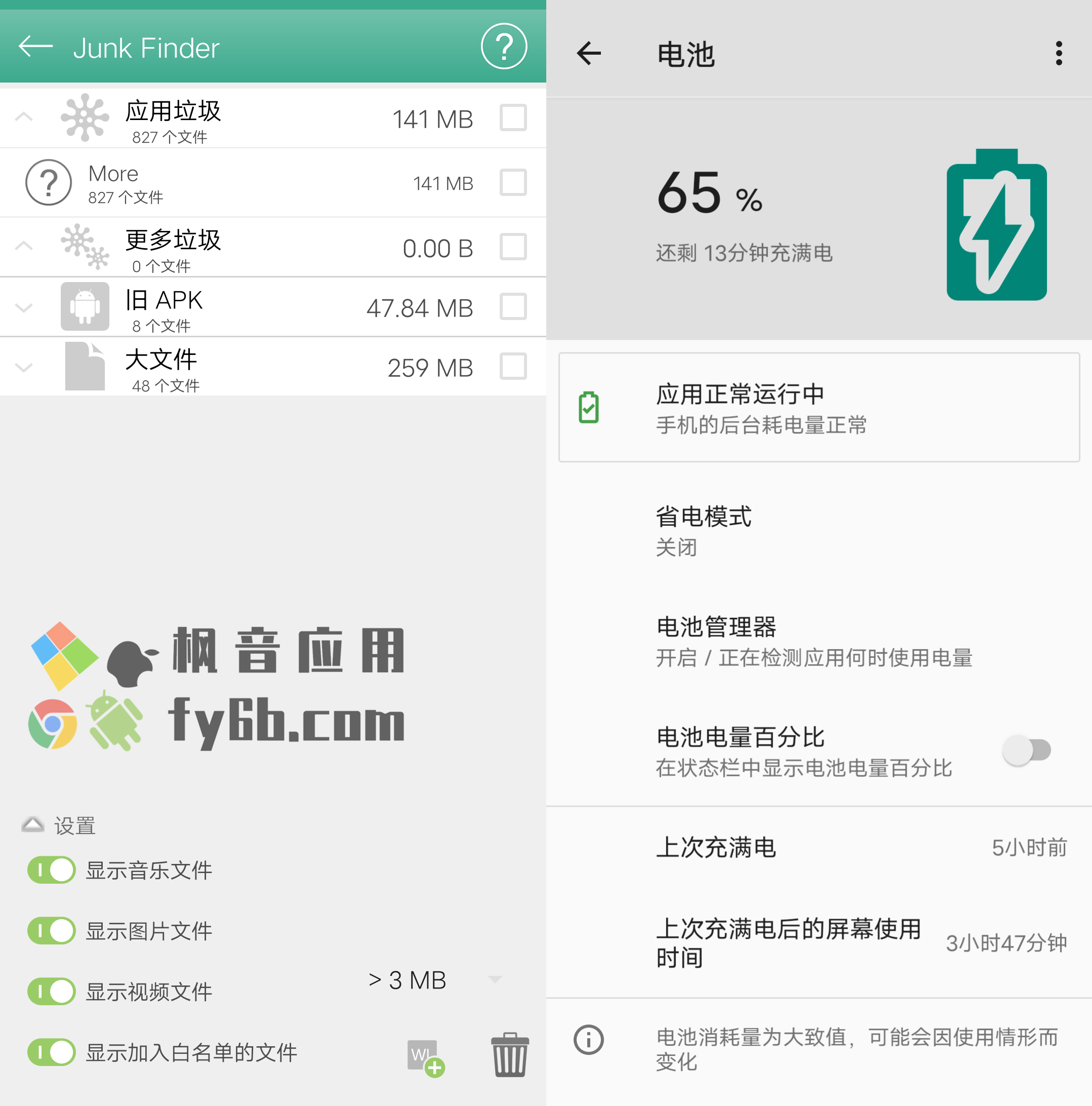Screen dimensions: 1092x1106
Task: Go back from the 电池 screen
Action: click(x=588, y=54)
